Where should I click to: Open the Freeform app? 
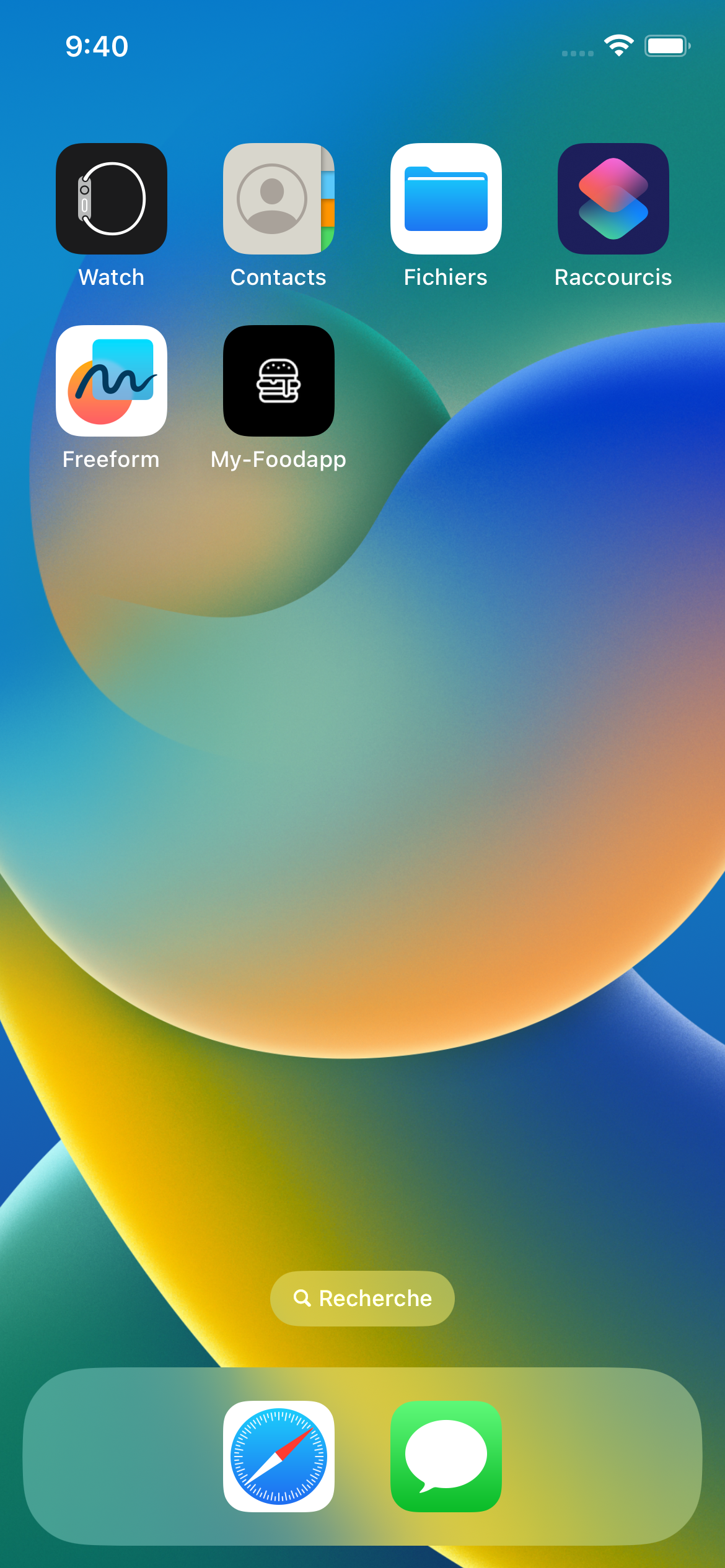112,381
